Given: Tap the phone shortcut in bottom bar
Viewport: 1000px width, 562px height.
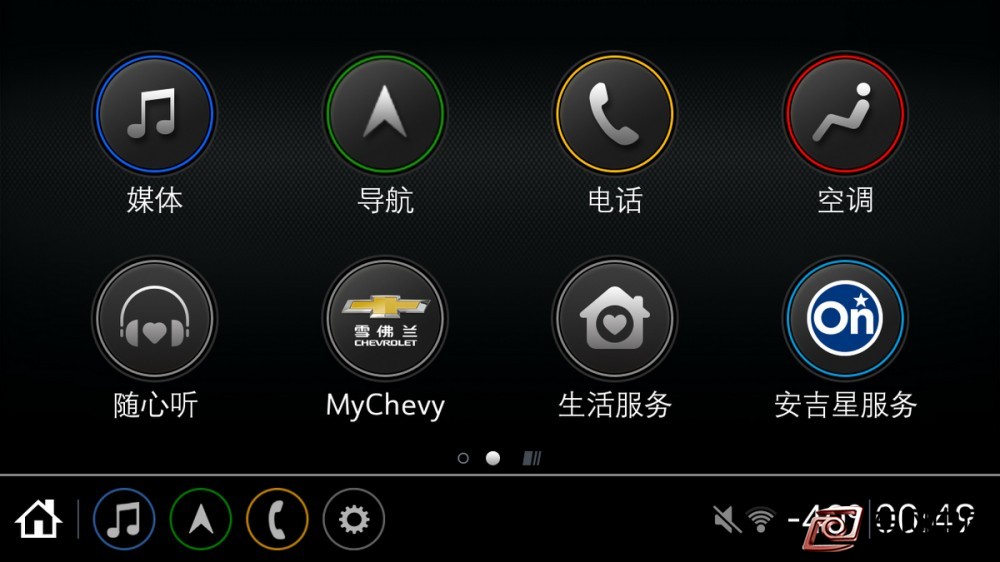Looking at the screenshot, I should [277, 519].
